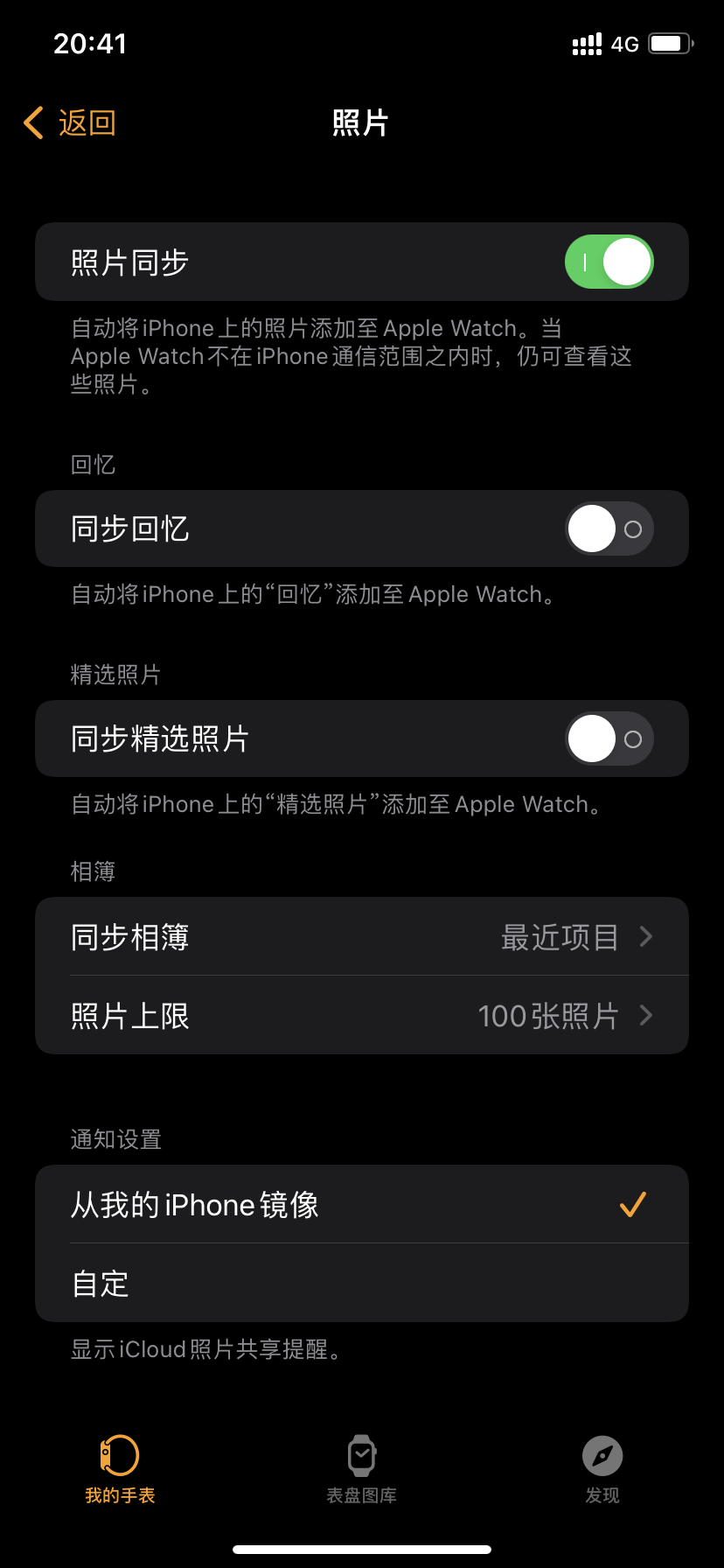Screen dimensions: 724x1568
Task: Turn on 同步精选照片
Action: 609,738
